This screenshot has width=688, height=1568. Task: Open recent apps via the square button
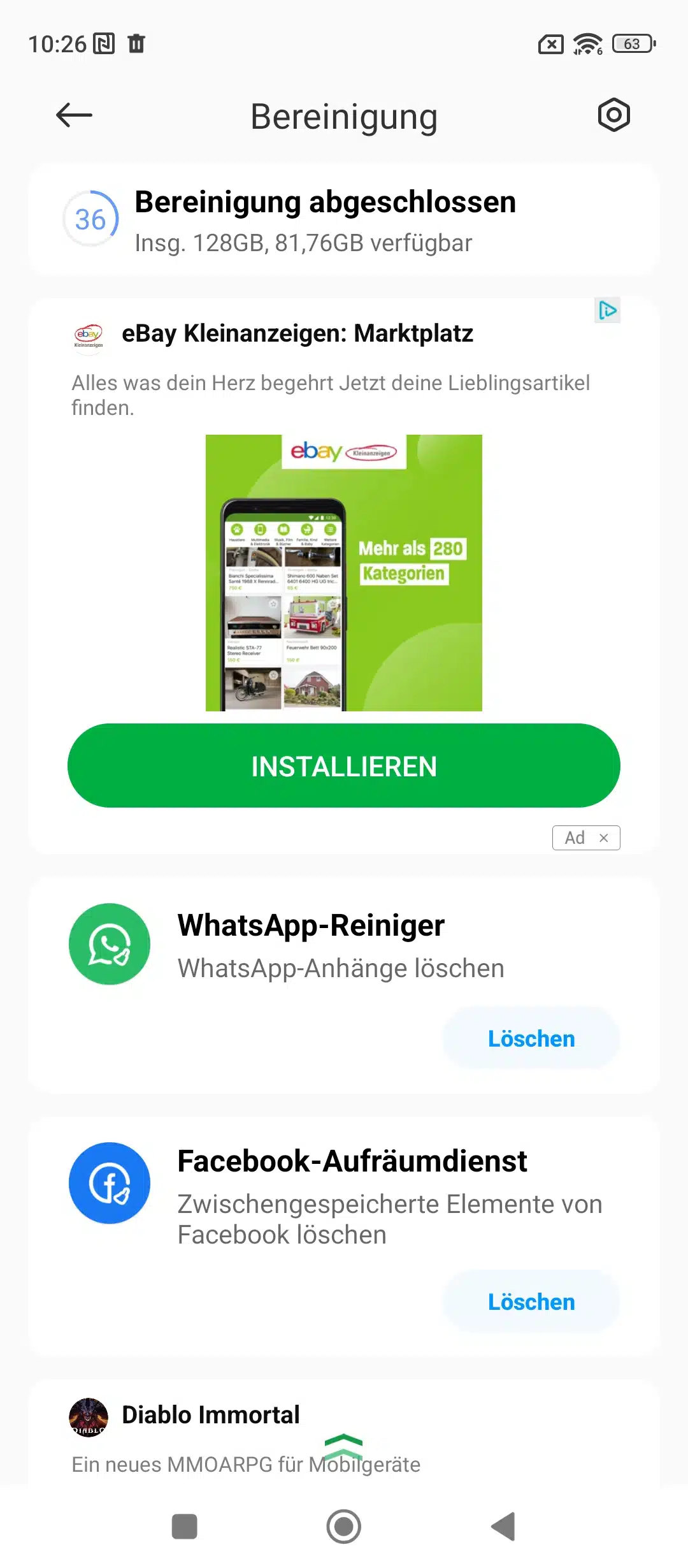coord(185,1527)
